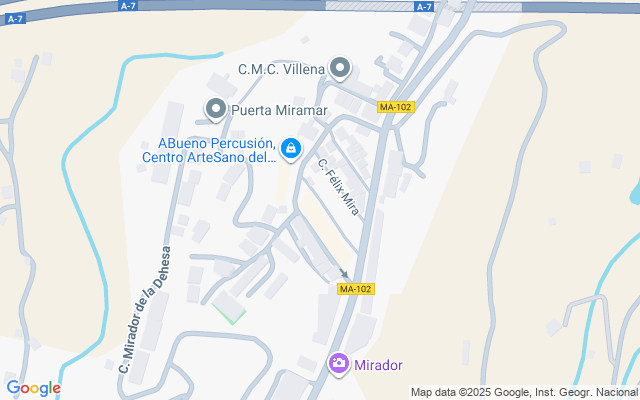This screenshot has height=400, width=640.
Task: Open the Google logo link
Action: (33, 388)
